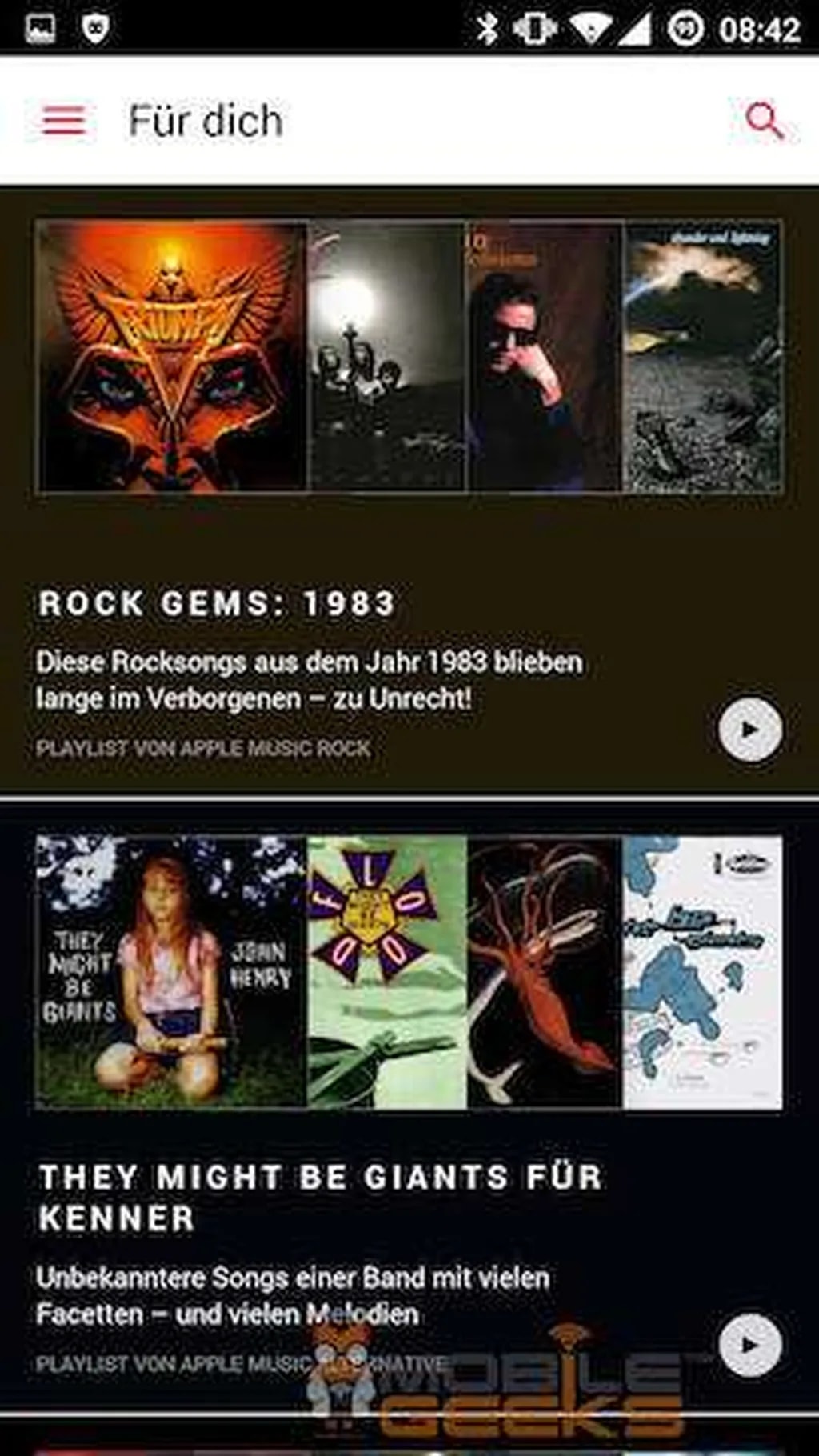The image size is (819, 1456).
Task: Play They Might Be Giants für Kenner
Action: (749, 1344)
